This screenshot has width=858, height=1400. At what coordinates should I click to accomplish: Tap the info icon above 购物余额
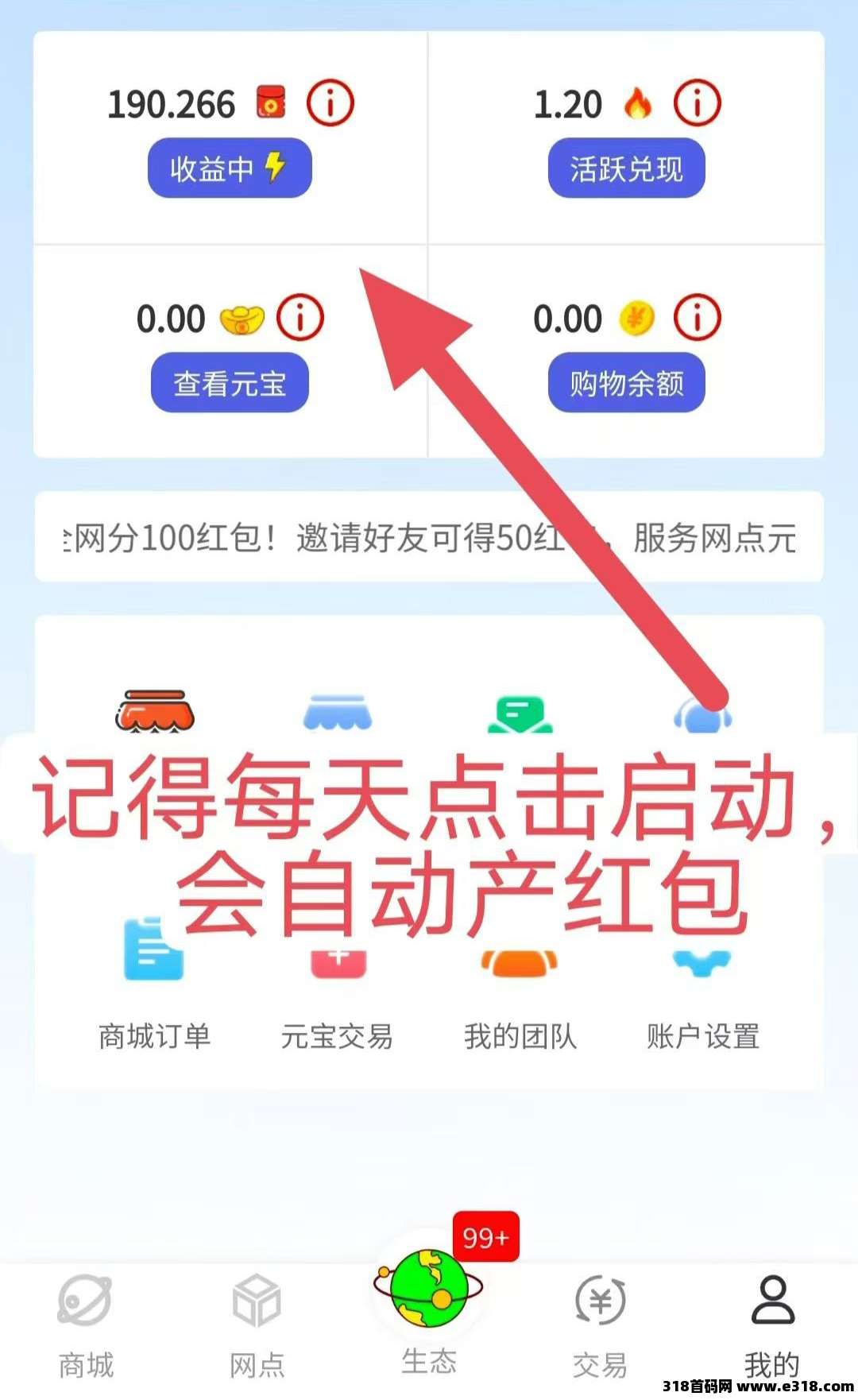tap(697, 318)
